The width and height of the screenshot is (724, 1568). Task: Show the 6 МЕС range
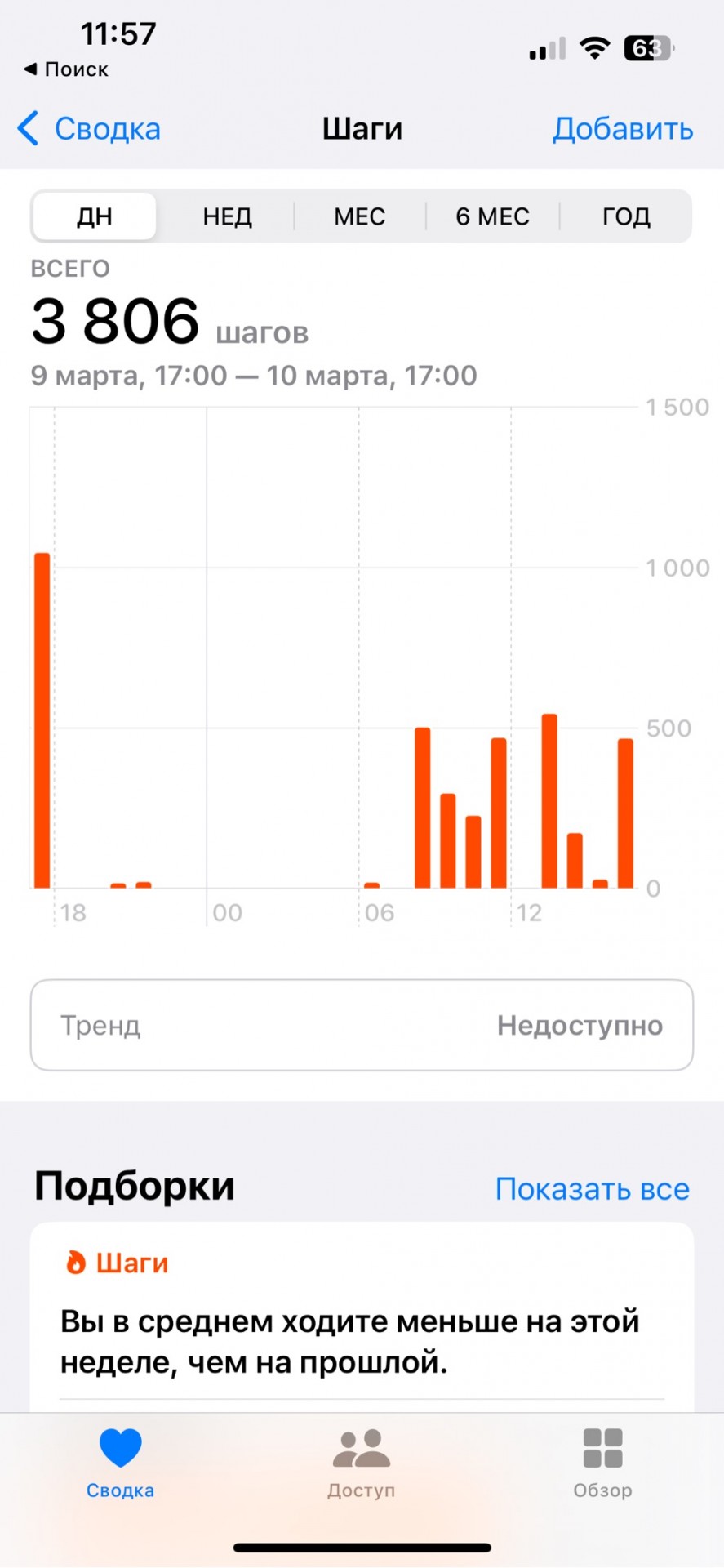point(492,216)
